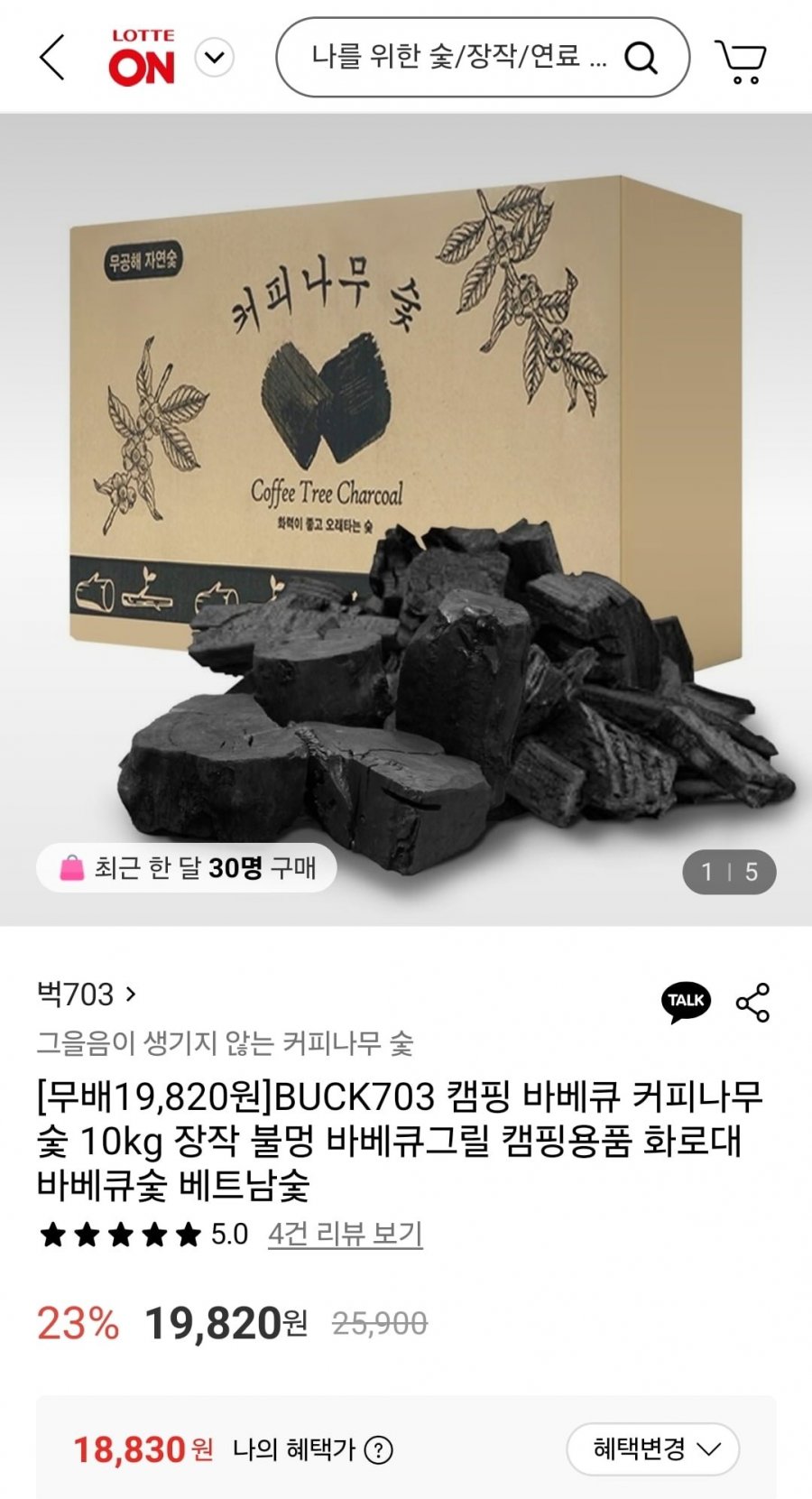The image size is (812, 1499).
Task: Tap the 혜택변경 button
Action: point(652,1449)
